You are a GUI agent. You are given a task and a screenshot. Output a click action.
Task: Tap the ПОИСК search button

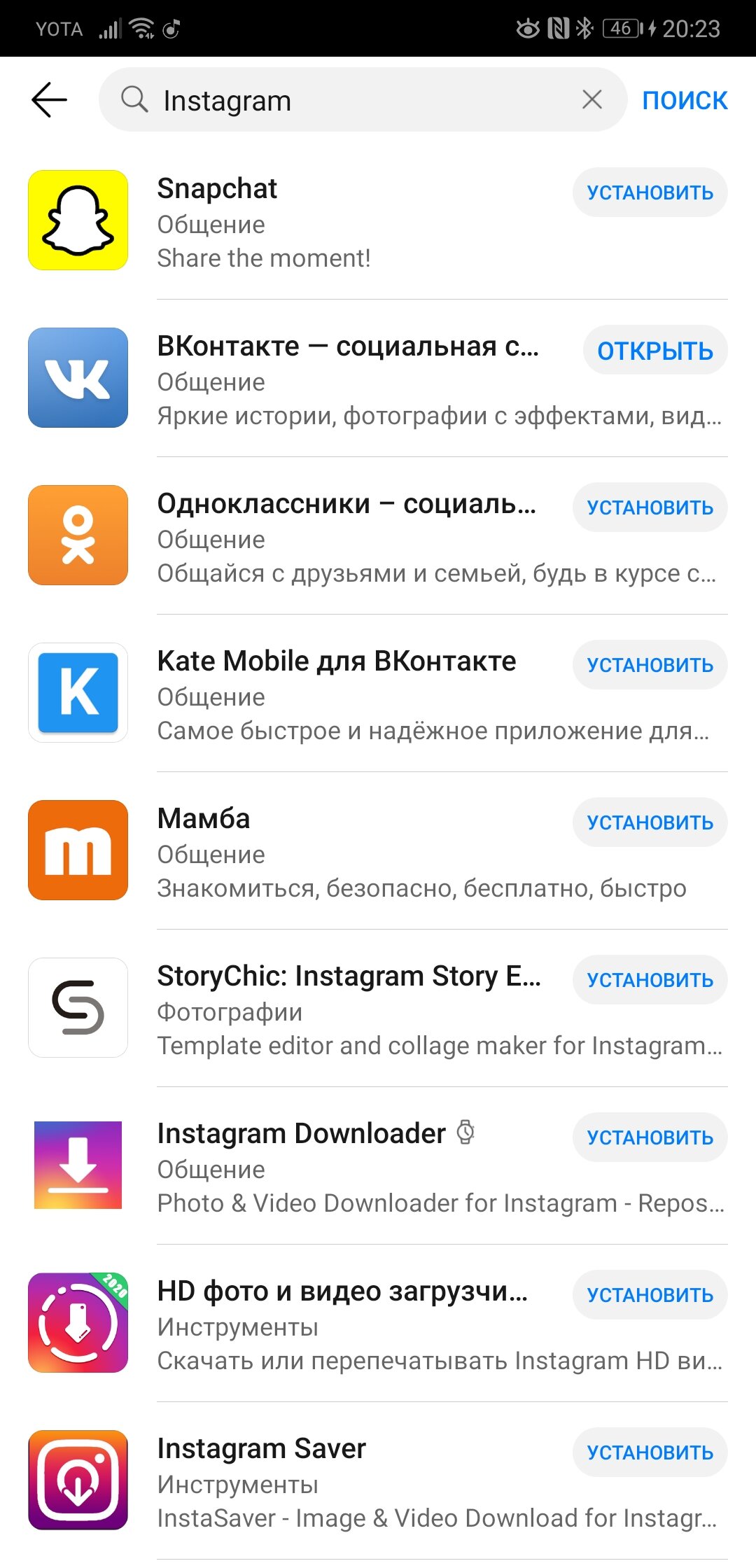[685, 100]
